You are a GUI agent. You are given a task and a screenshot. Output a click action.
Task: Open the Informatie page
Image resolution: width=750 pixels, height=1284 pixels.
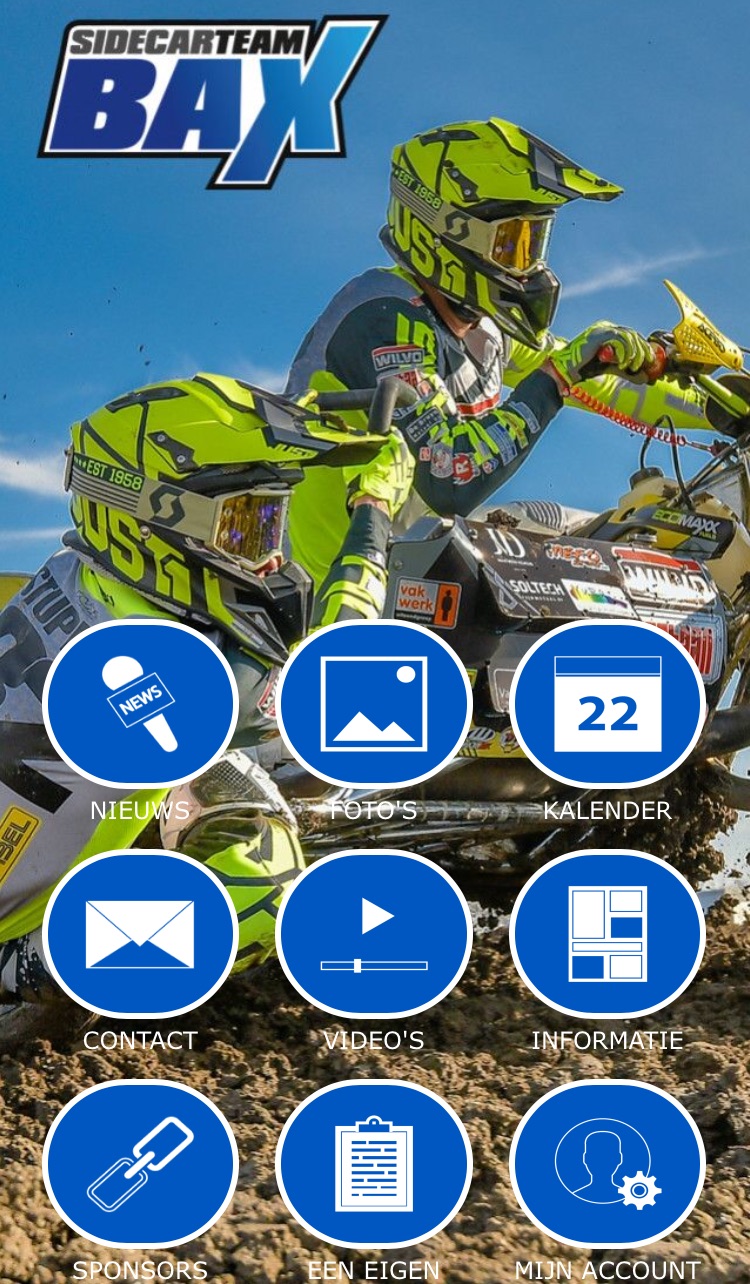(608, 934)
